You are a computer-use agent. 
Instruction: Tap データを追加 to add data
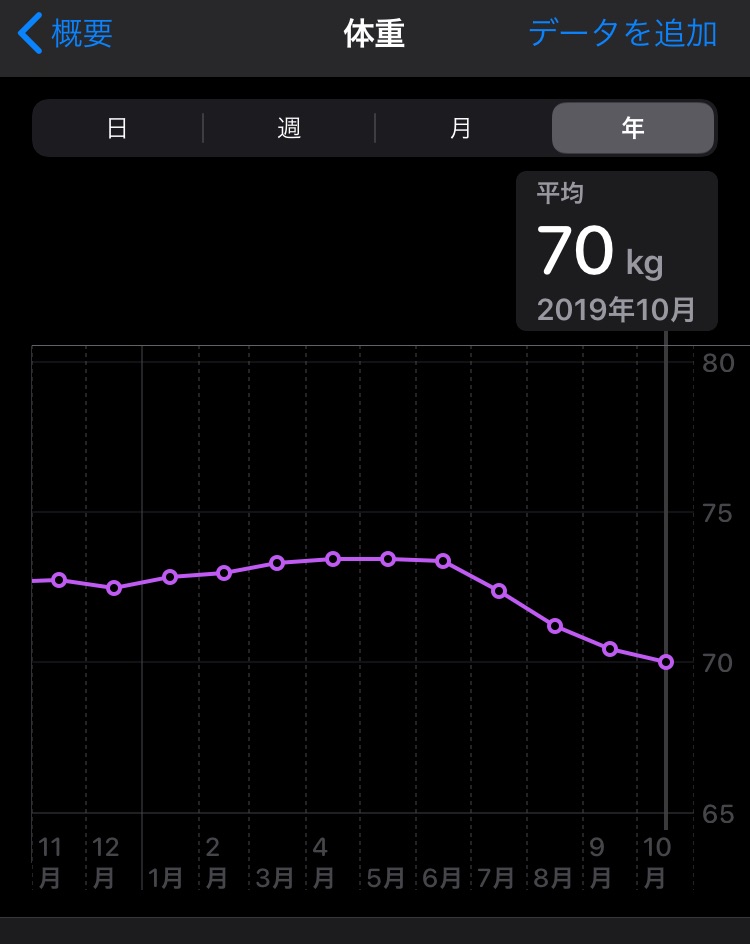coord(622,34)
